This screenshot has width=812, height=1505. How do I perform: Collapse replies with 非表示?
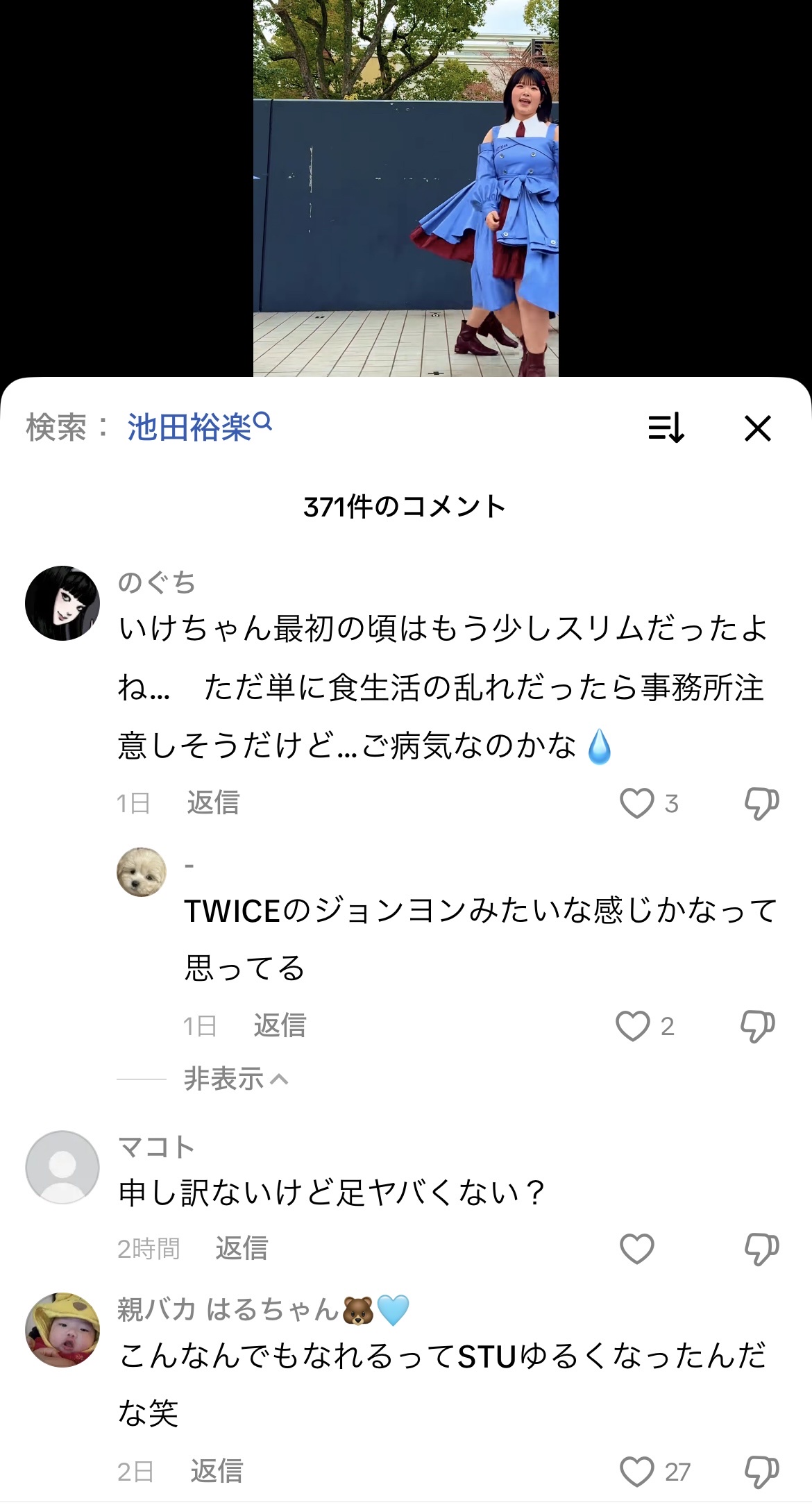pos(236,1079)
